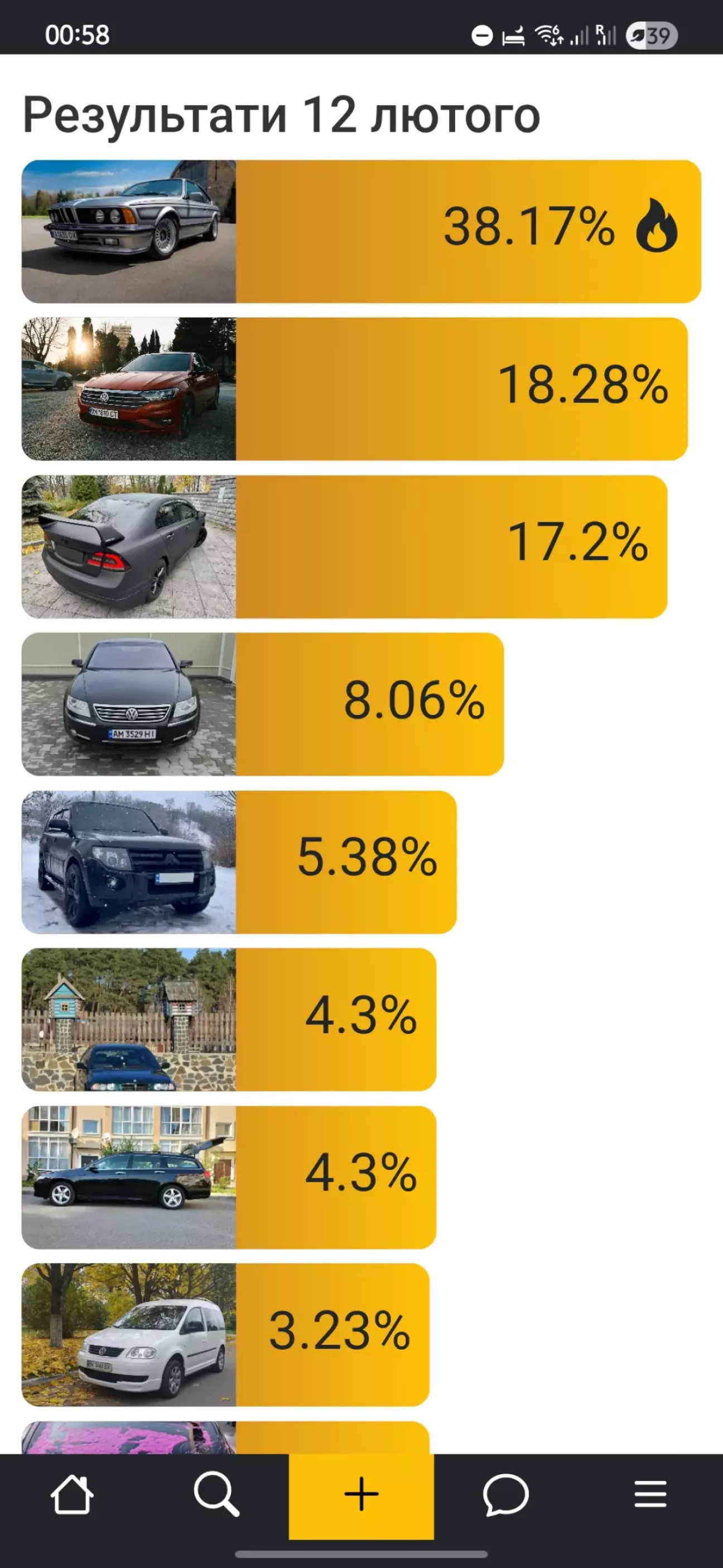This screenshot has height=1568, width=723.
Task: Open the hamburger menu
Action: (x=650, y=1494)
